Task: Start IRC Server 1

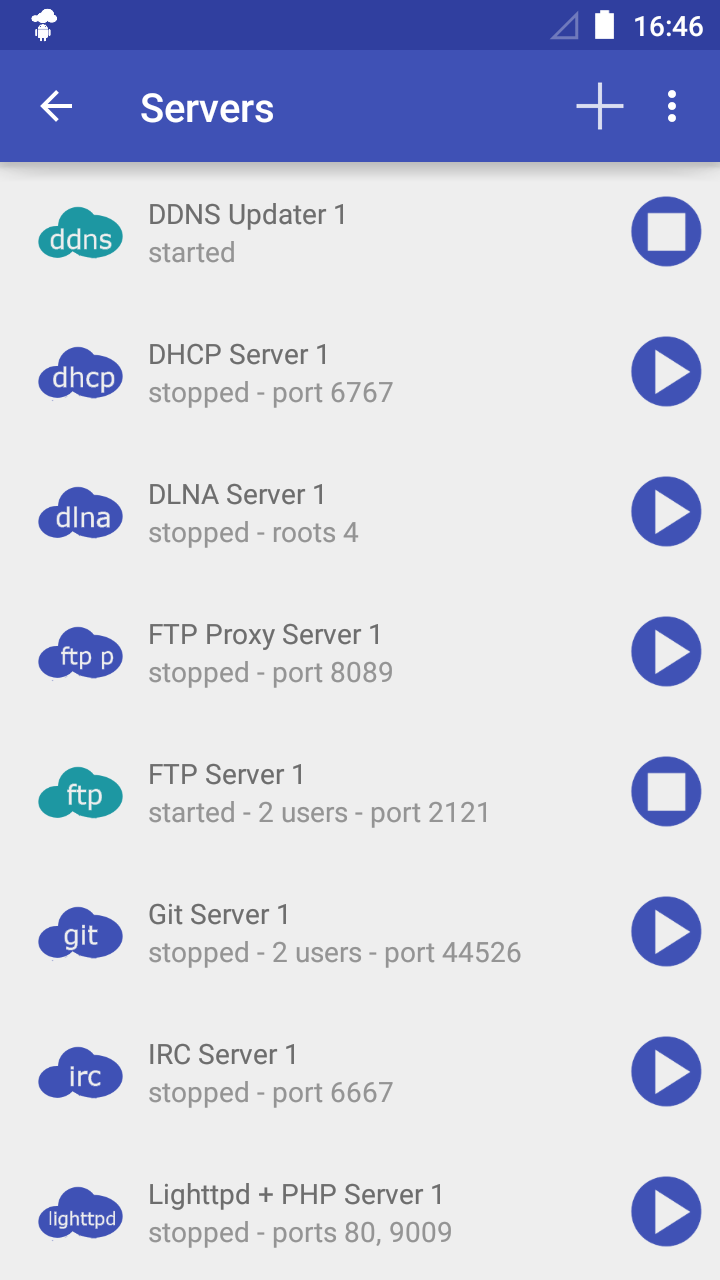Action: coord(666,1072)
